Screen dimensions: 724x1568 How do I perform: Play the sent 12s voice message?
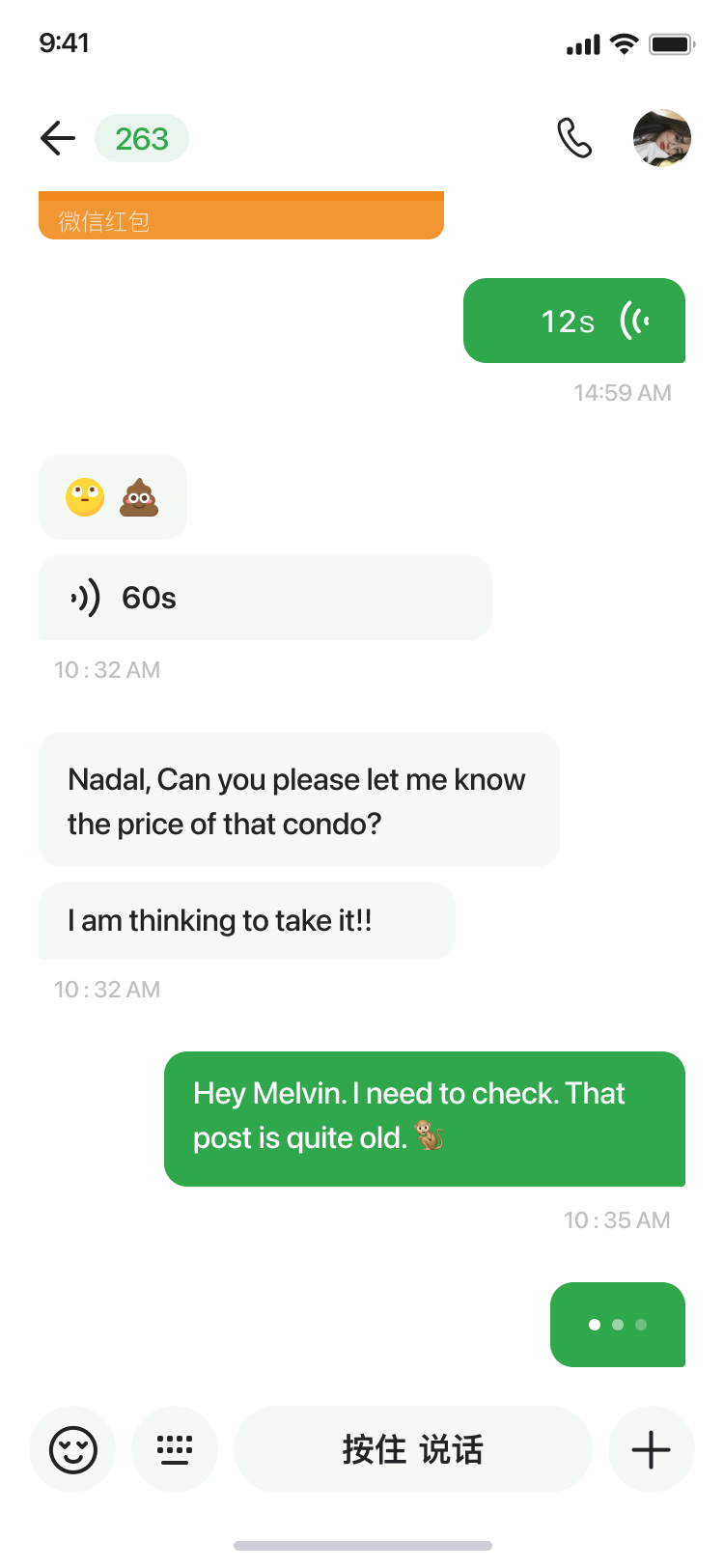pos(574,321)
